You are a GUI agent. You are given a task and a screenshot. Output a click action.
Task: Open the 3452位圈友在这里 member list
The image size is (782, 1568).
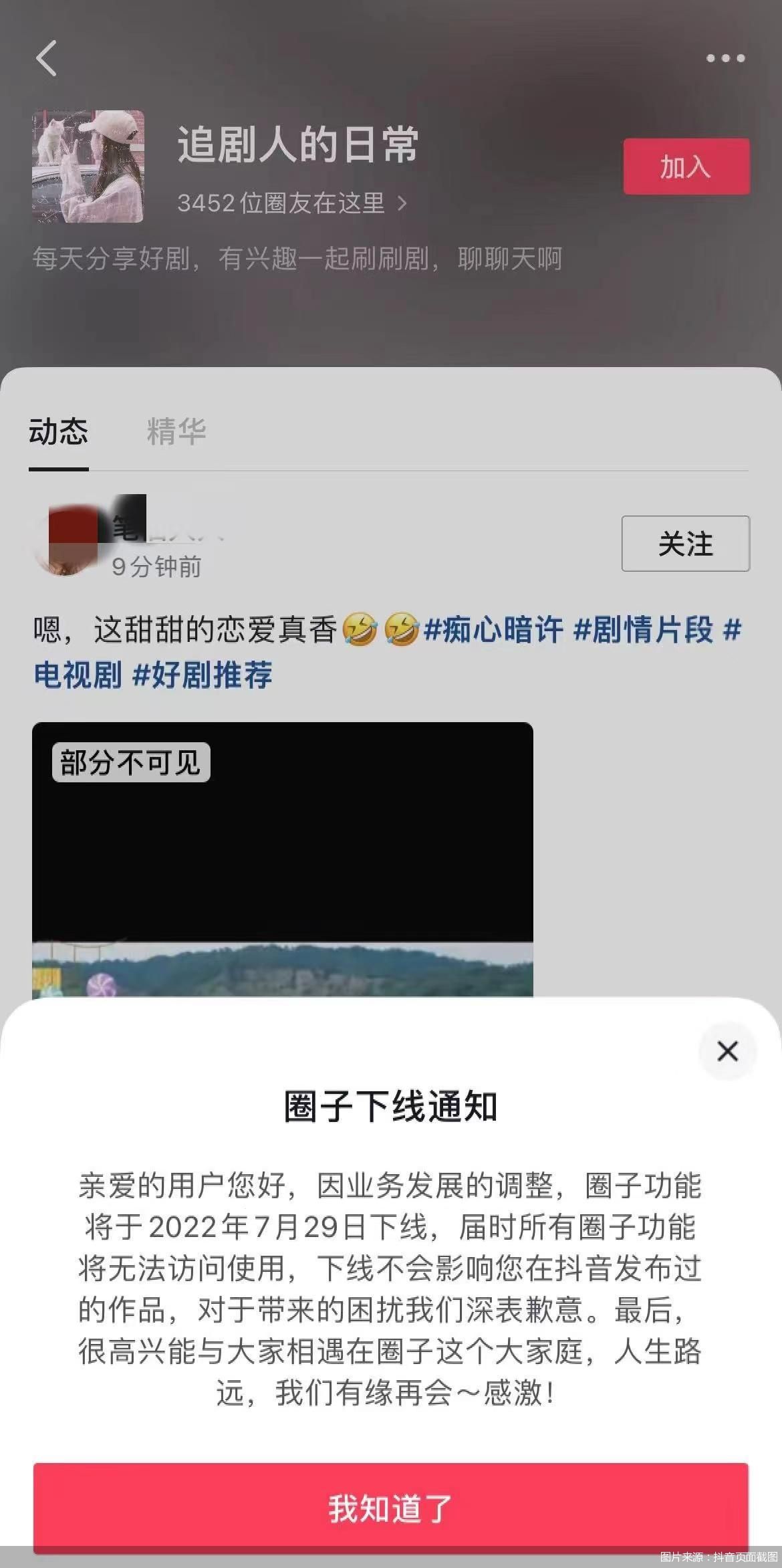[291, 203]
